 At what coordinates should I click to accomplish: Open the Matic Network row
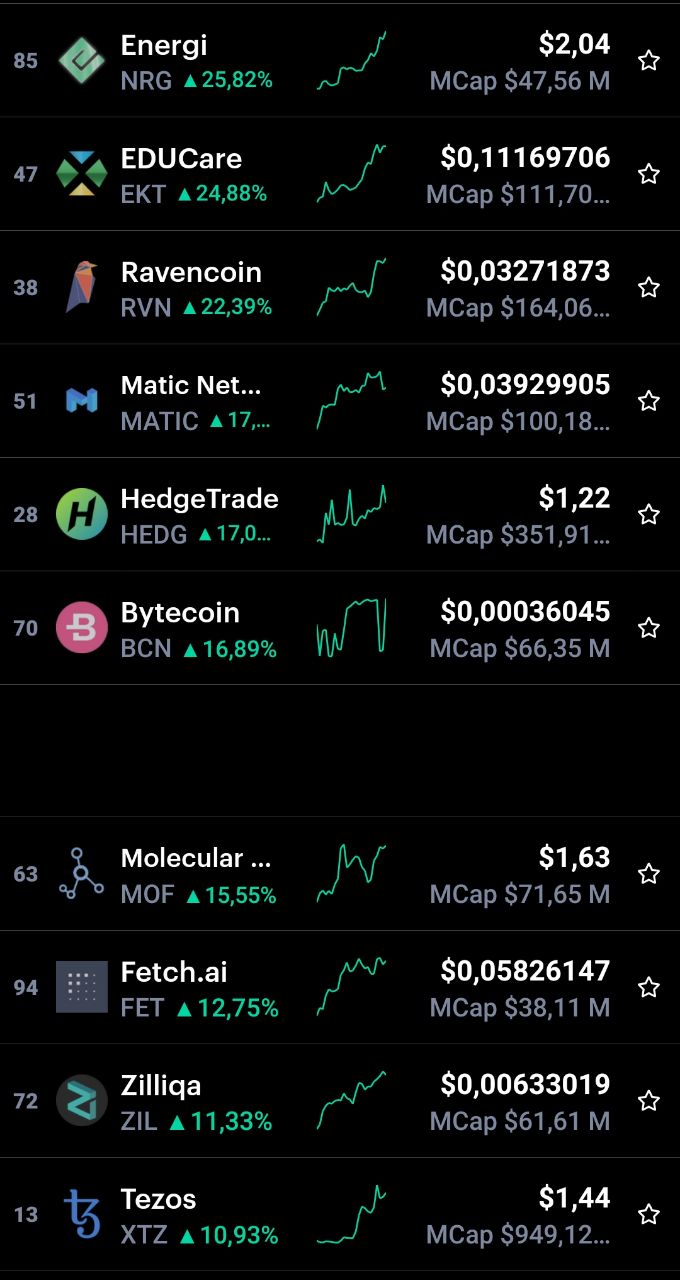coord(340,401)
